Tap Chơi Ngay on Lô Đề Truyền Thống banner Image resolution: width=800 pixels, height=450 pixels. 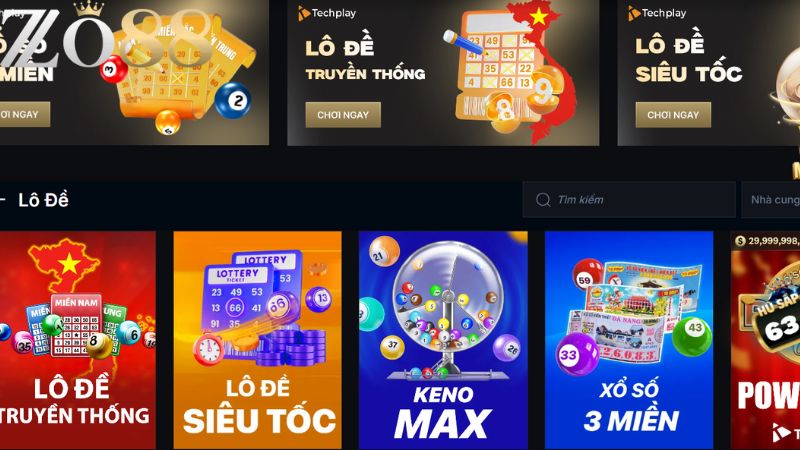click(x=343, y=115)
